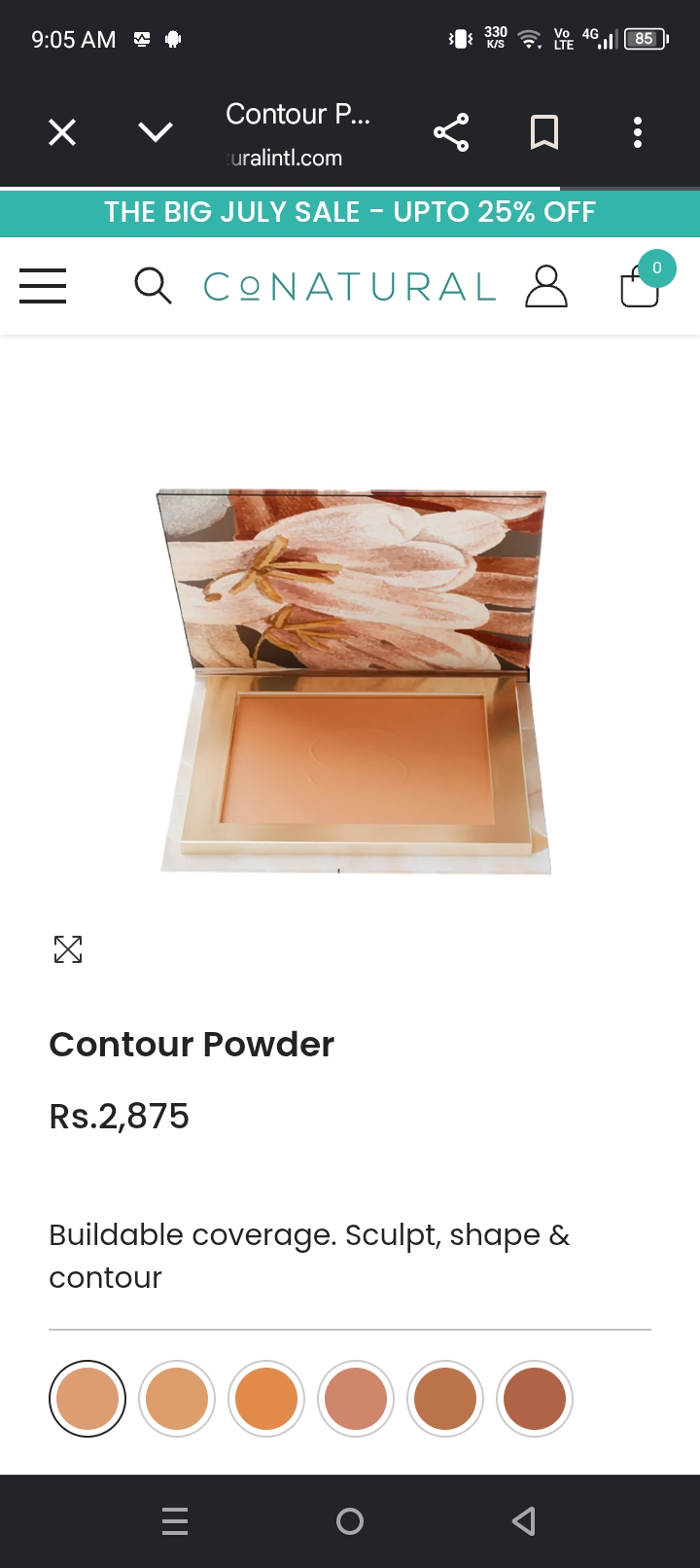Share this Contour Powder page
The image size is (700, 1568).
coord(451,132)
